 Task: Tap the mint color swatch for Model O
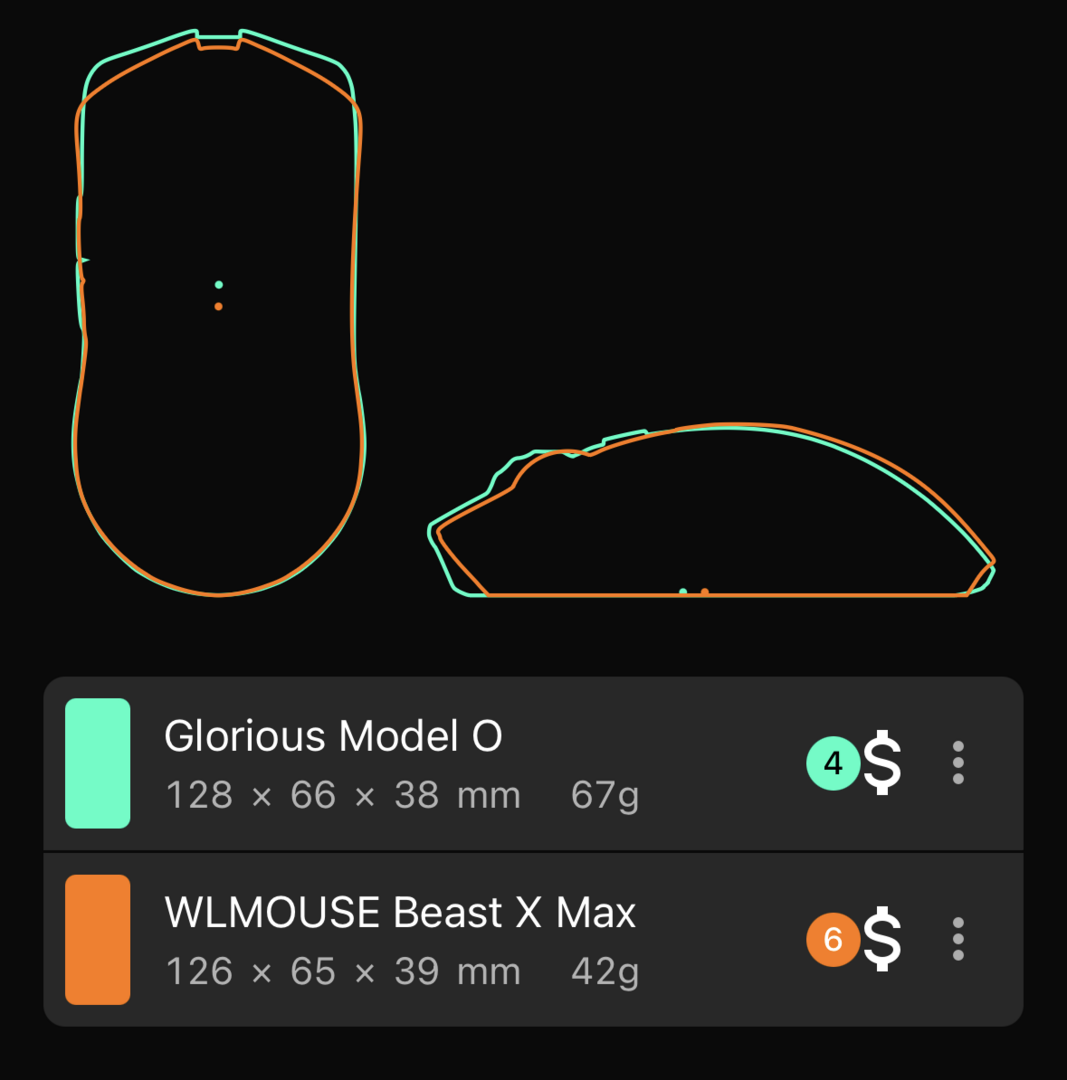coord(98,763)
